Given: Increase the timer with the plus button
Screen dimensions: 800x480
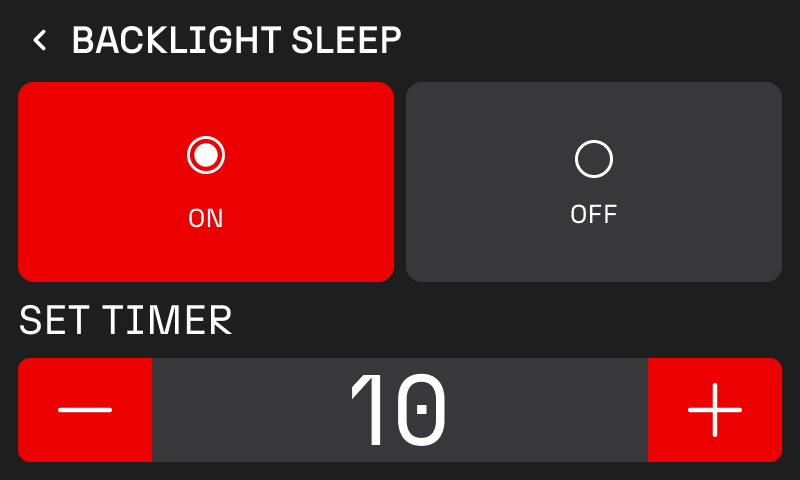Looking at the screenshot, I should point(714,410).
